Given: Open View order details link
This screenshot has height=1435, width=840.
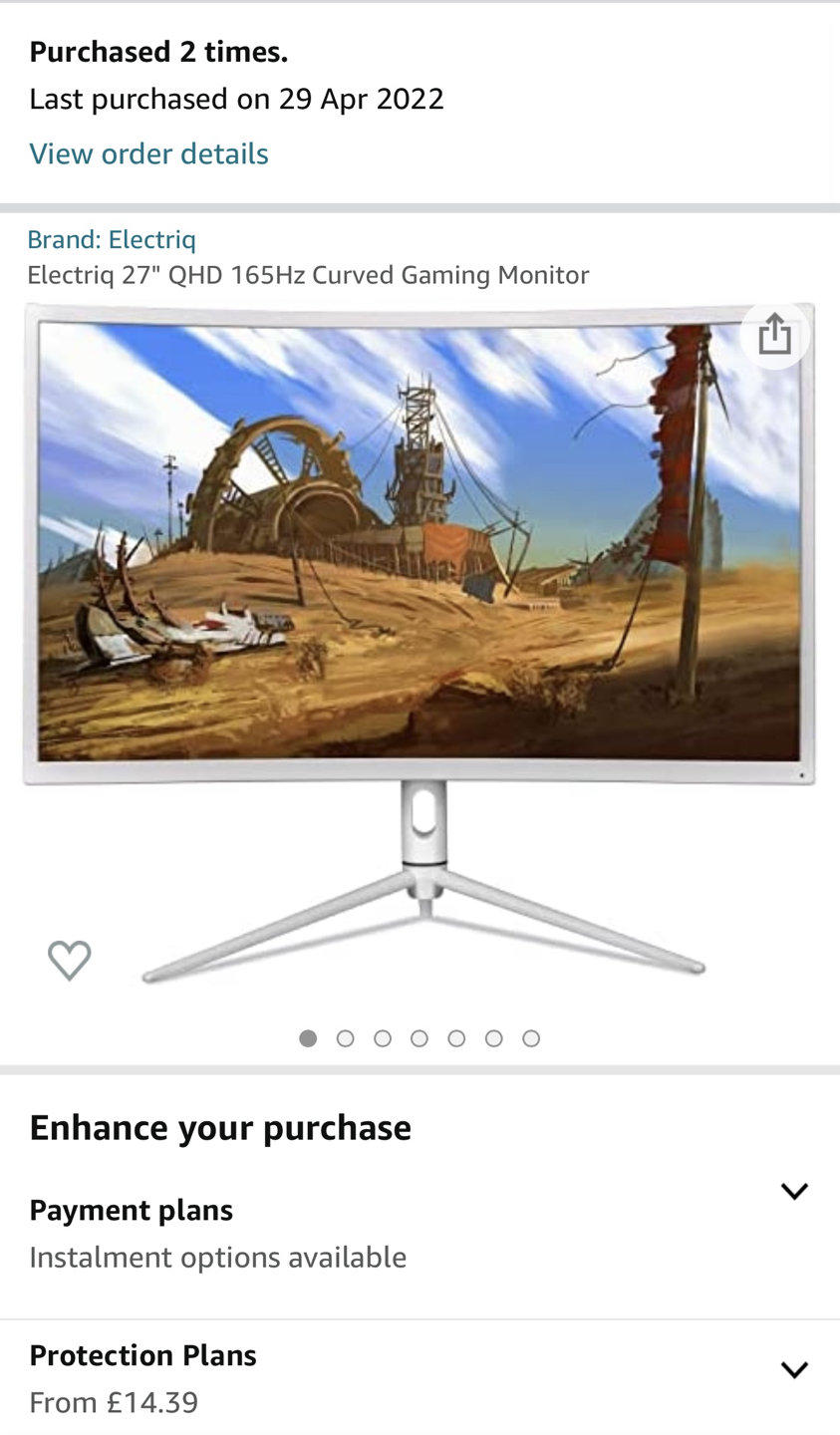Looking at the screenshot, I should pyautogui.click(x=148, y=153).
